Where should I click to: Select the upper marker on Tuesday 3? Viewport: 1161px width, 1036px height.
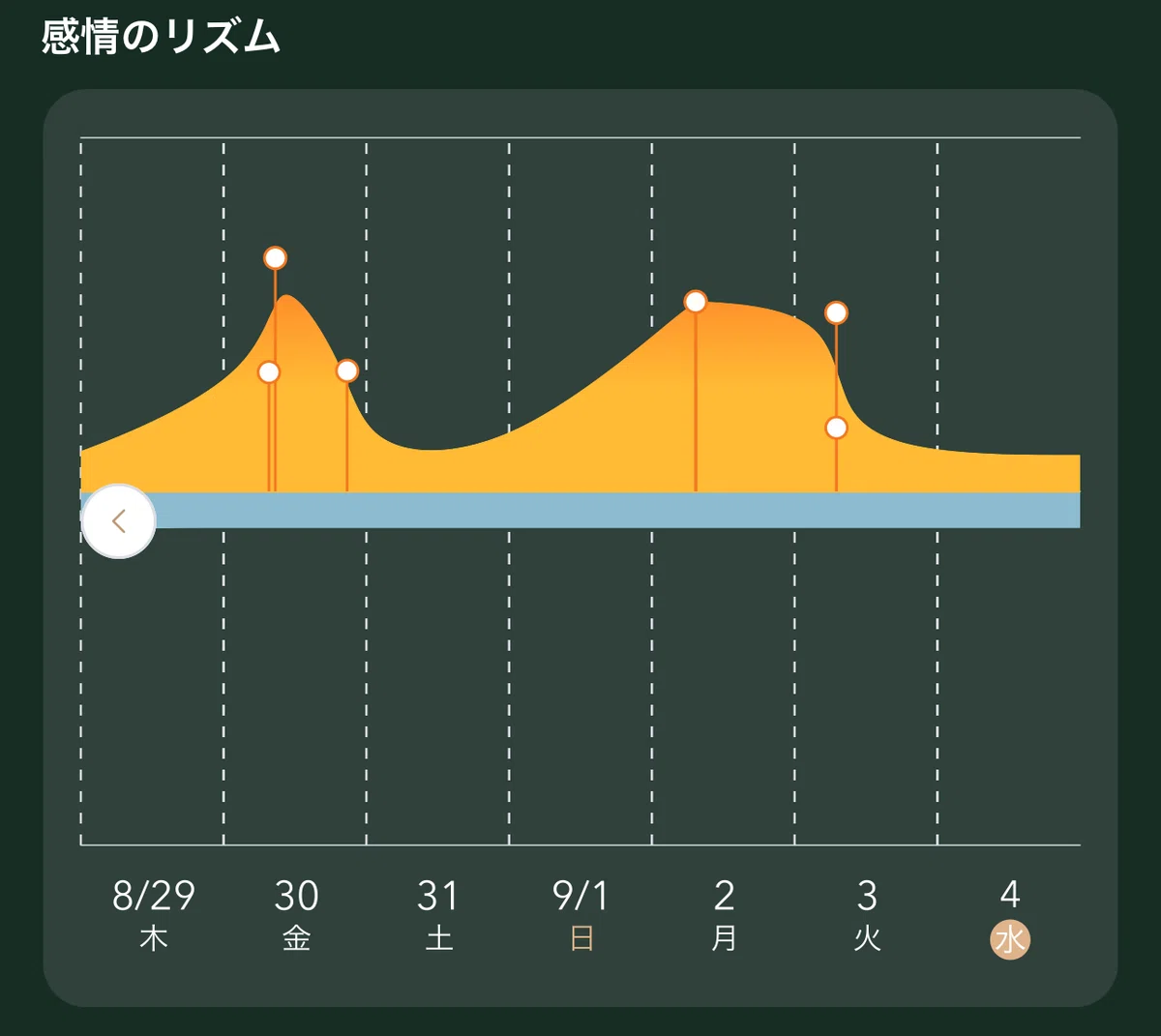837,313
